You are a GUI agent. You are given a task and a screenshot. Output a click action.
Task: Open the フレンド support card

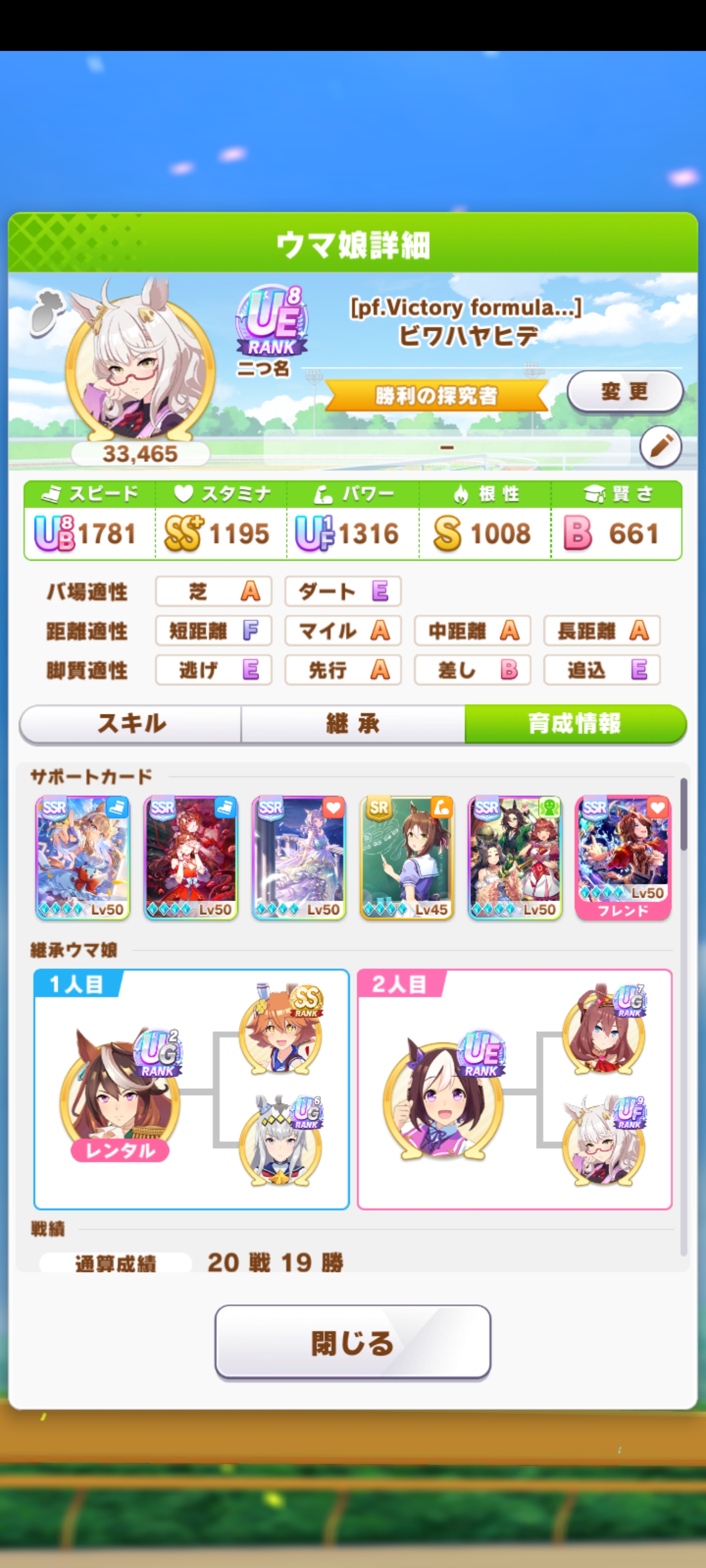pos(623,857)
